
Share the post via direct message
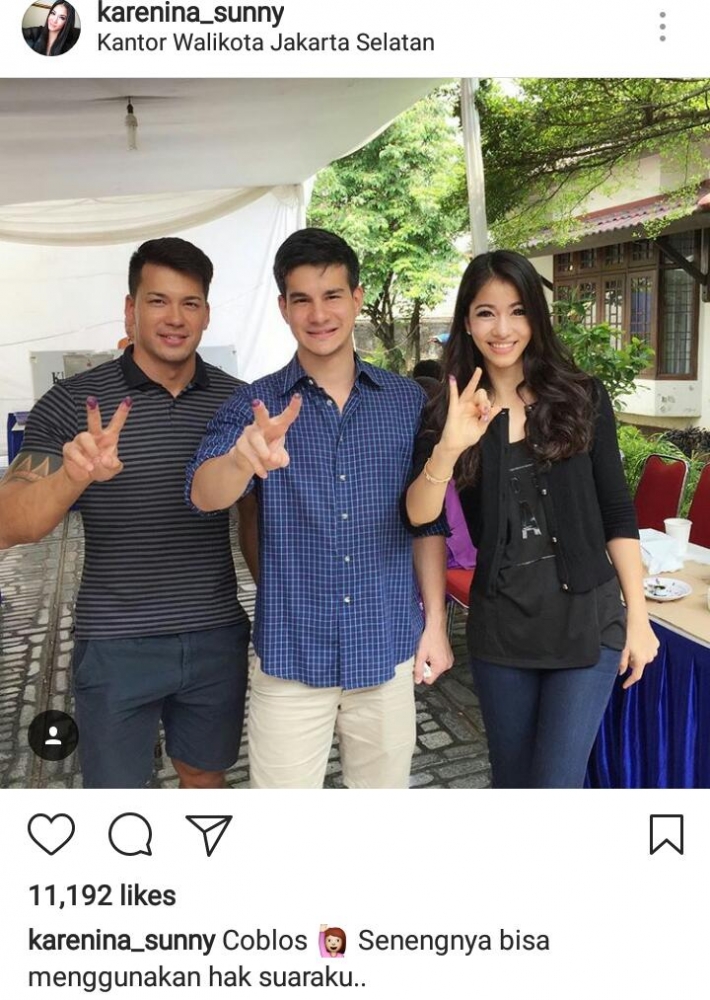[x=209, y=834]
